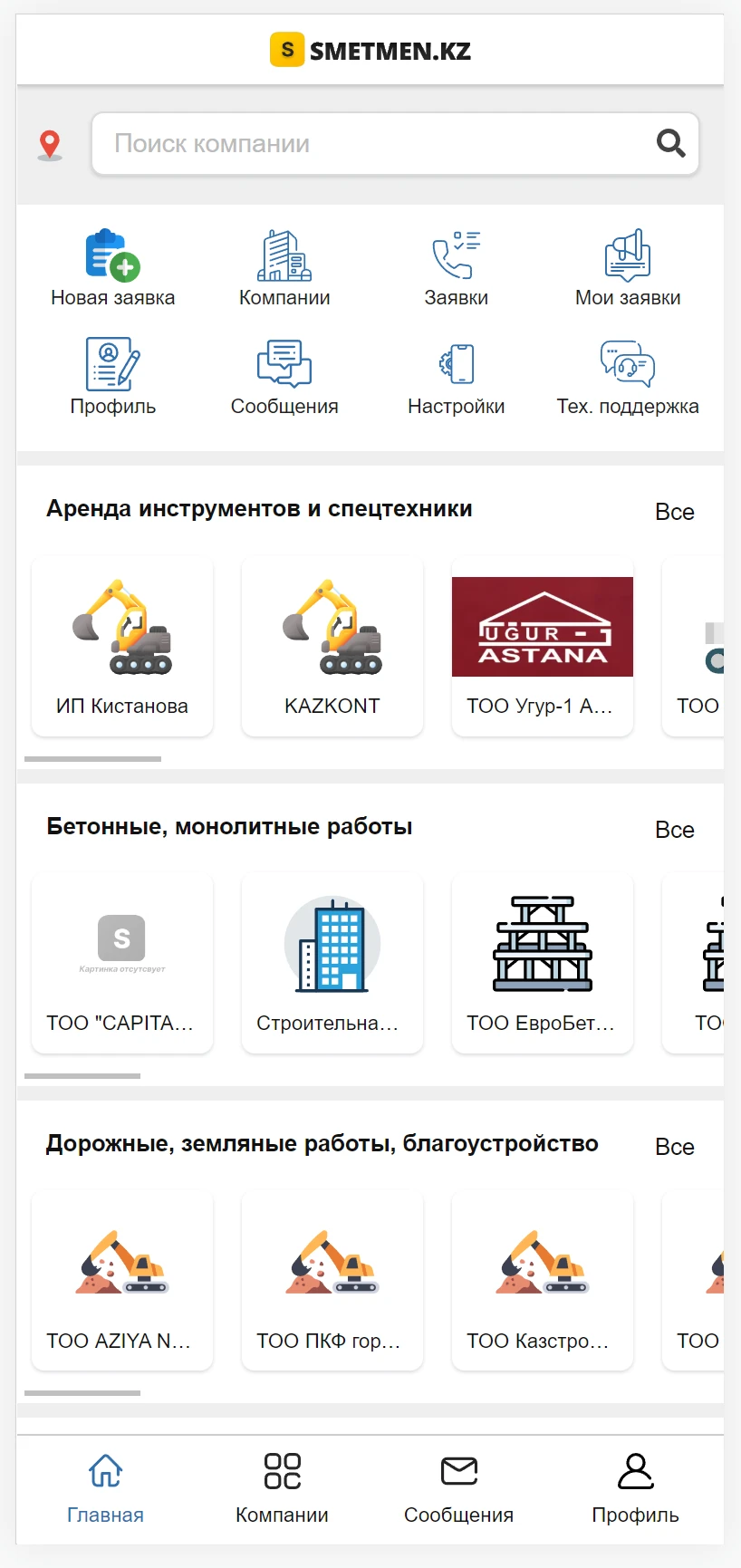Show all in Аренда инструментов и спецтехники
The width and height of the screenshot is (741, 1568).
point(675,512)
